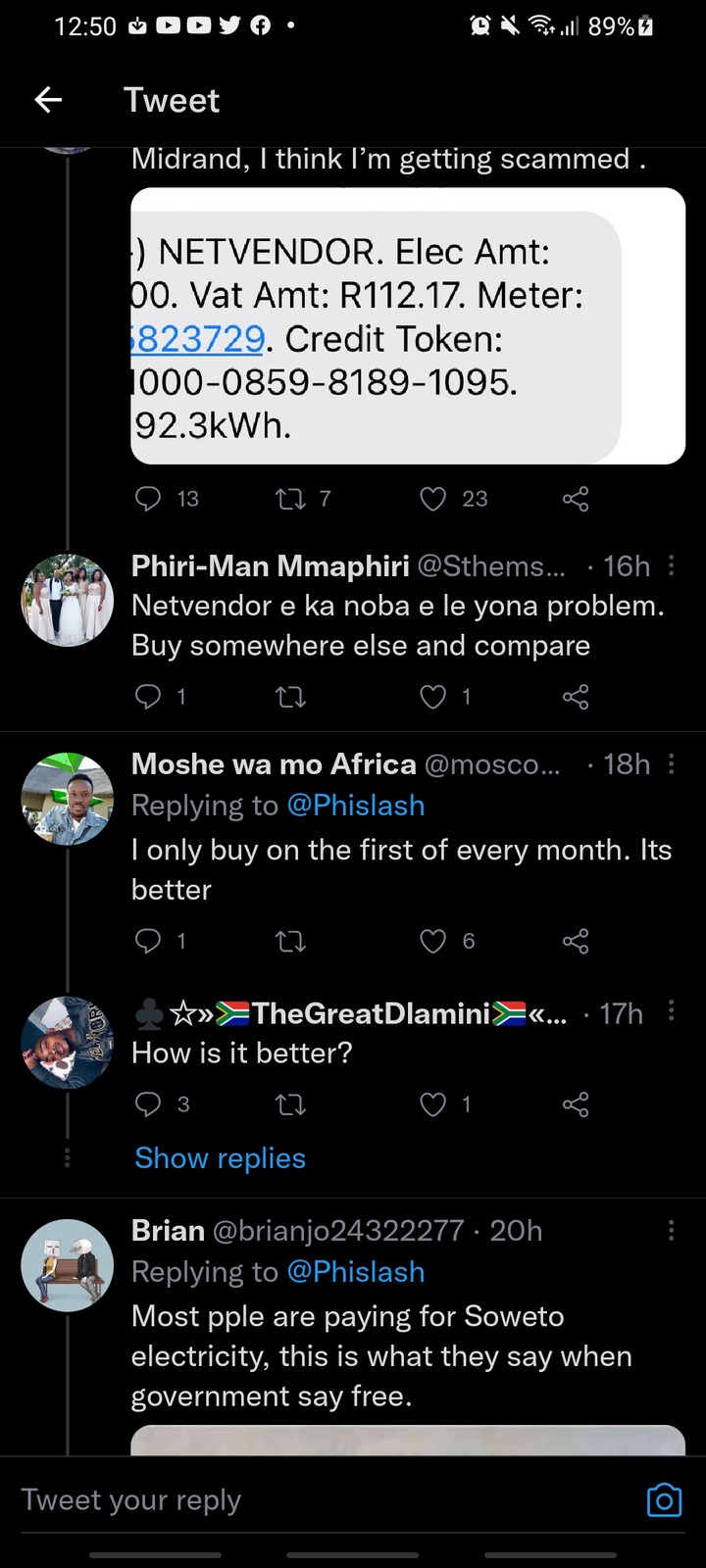Open Brian's profile picture
The height and width of the screenshot is (1568, 706).
pyautogui.click(x=68, y=1265)
